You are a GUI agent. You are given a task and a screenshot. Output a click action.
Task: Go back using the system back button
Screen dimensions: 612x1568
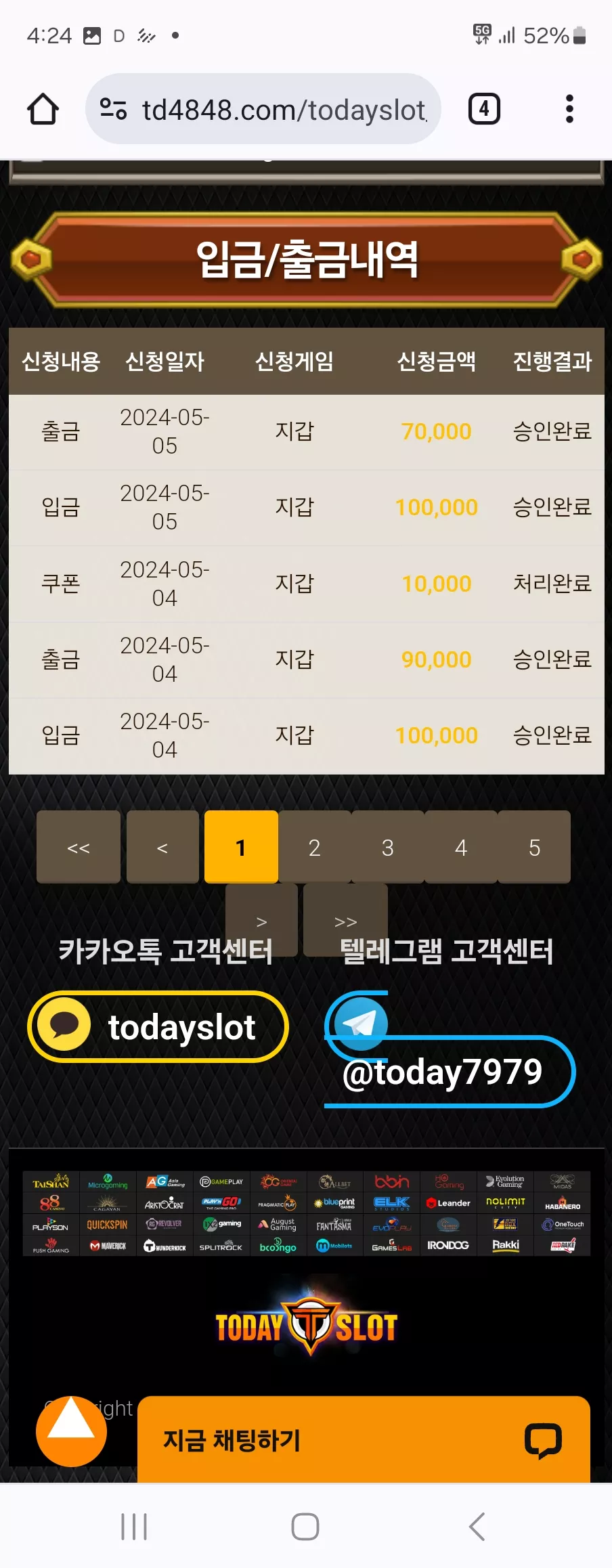point(477,1526)
